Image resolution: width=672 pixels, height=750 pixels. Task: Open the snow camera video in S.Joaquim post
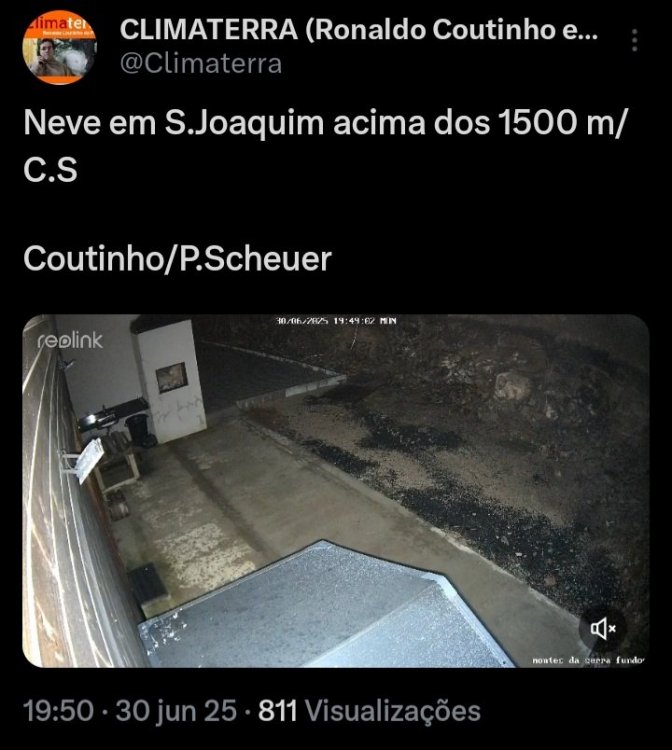[336, 490]
